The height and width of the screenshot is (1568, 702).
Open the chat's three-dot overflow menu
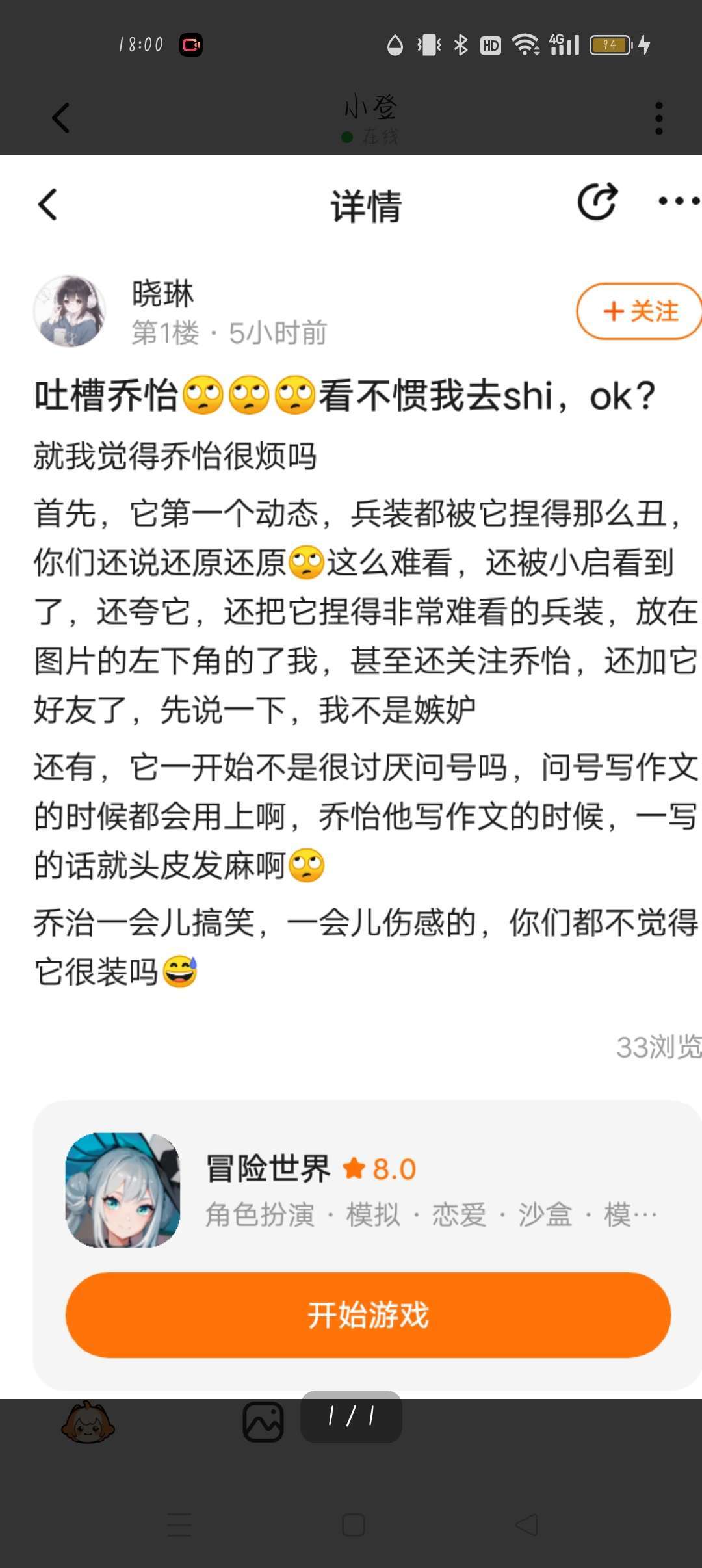pos(658,118)
